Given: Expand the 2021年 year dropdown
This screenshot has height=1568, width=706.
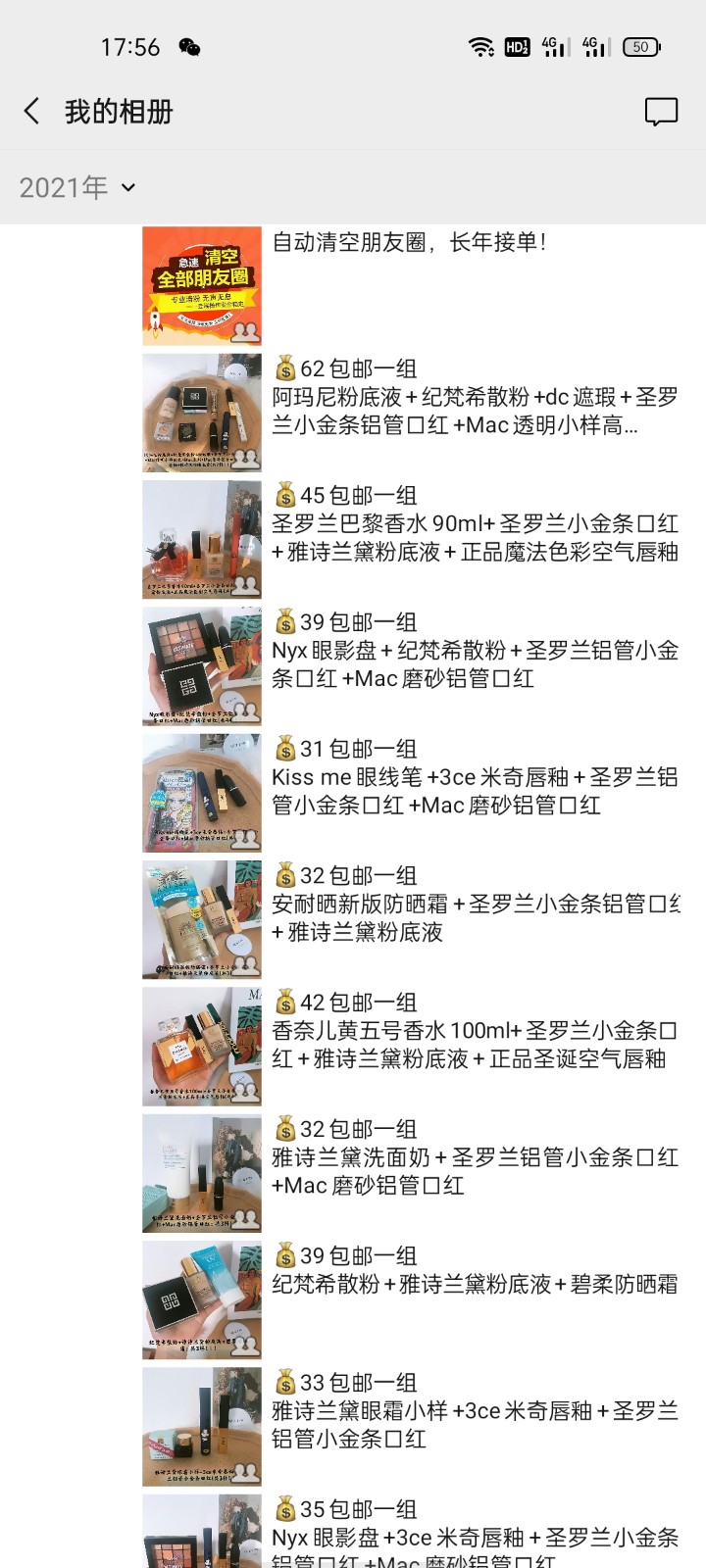Looking at the screenshot, I should (x=76, y=187).
